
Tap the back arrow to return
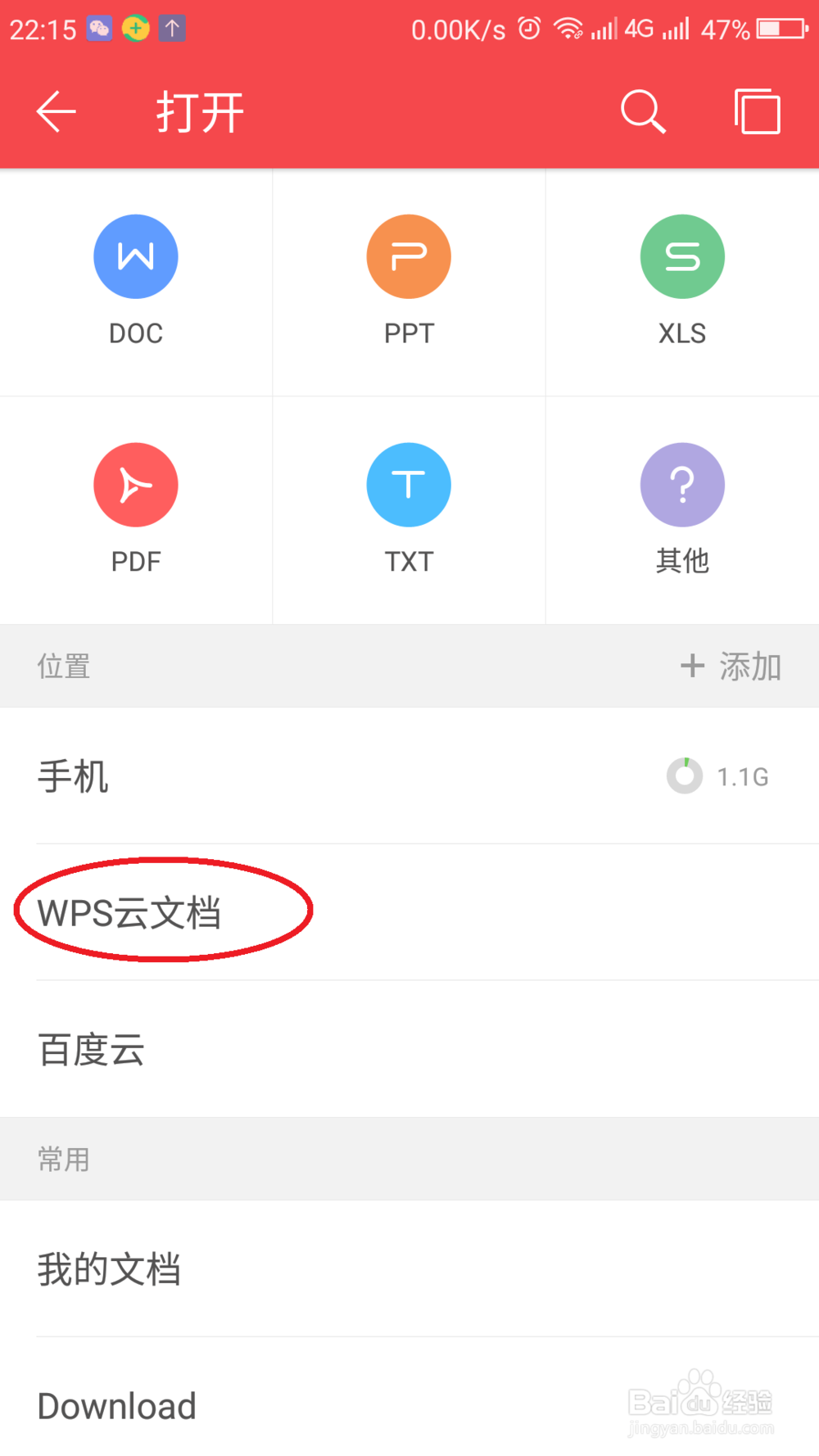(x=55, y=111)
